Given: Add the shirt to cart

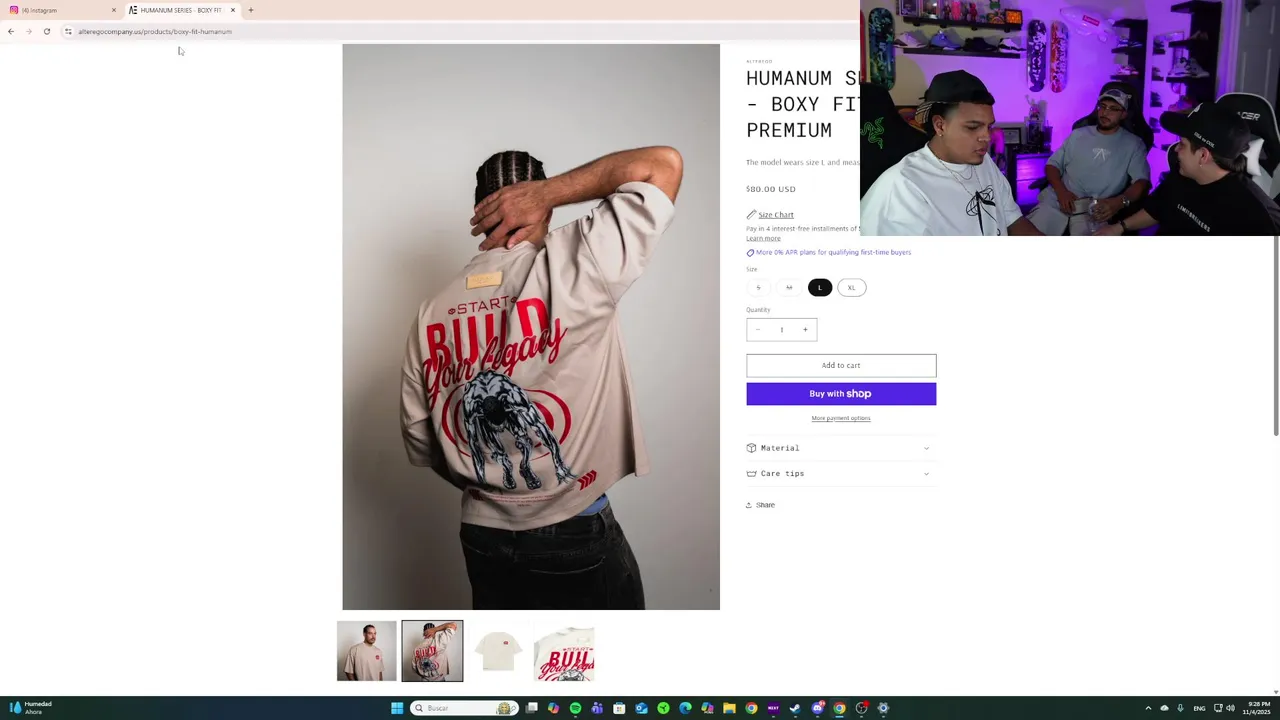Looking at the screenshot, I should (x=840, y=366).
